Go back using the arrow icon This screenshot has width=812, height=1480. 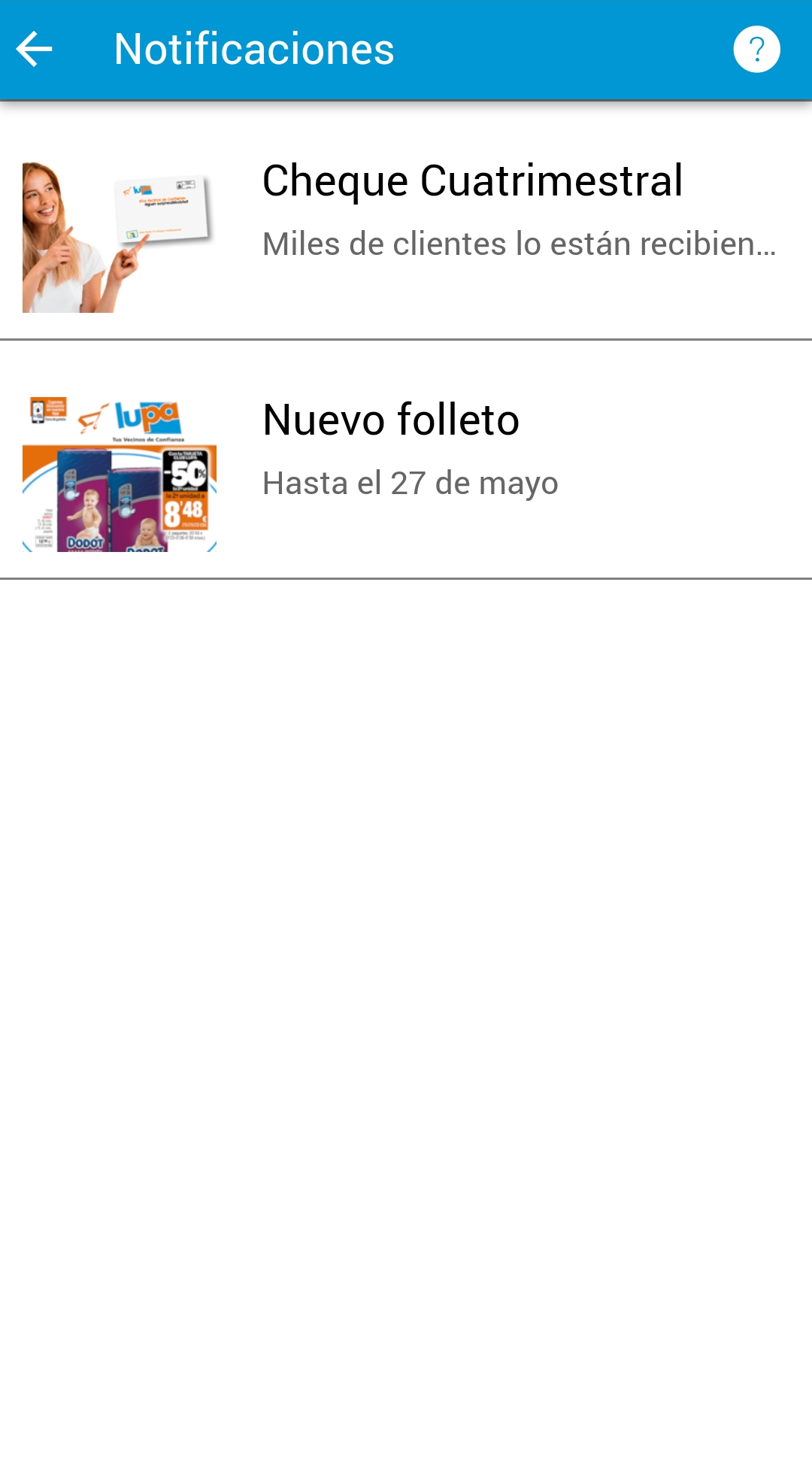[x=35, y=50]
